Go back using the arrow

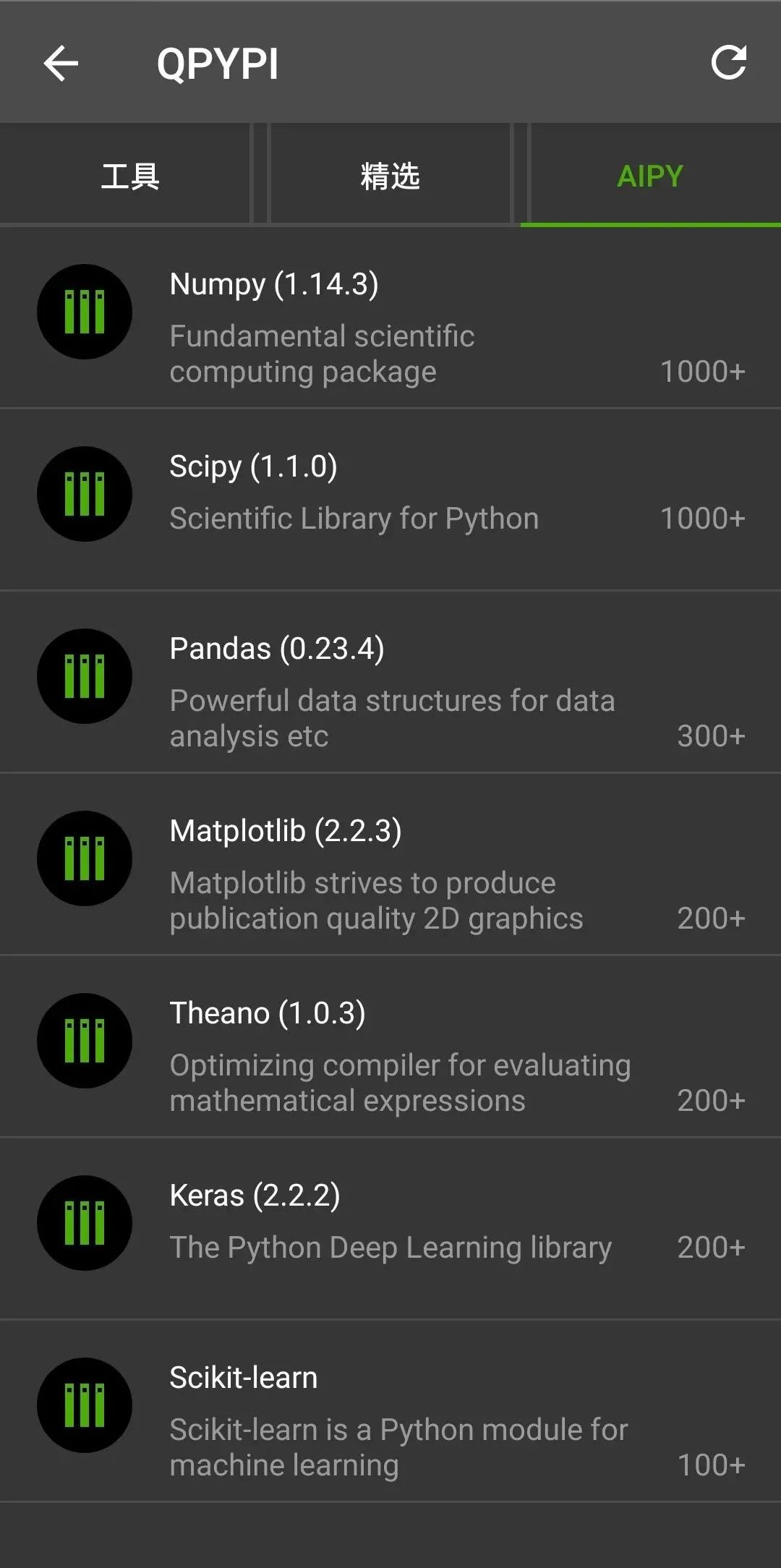[61, 64]
